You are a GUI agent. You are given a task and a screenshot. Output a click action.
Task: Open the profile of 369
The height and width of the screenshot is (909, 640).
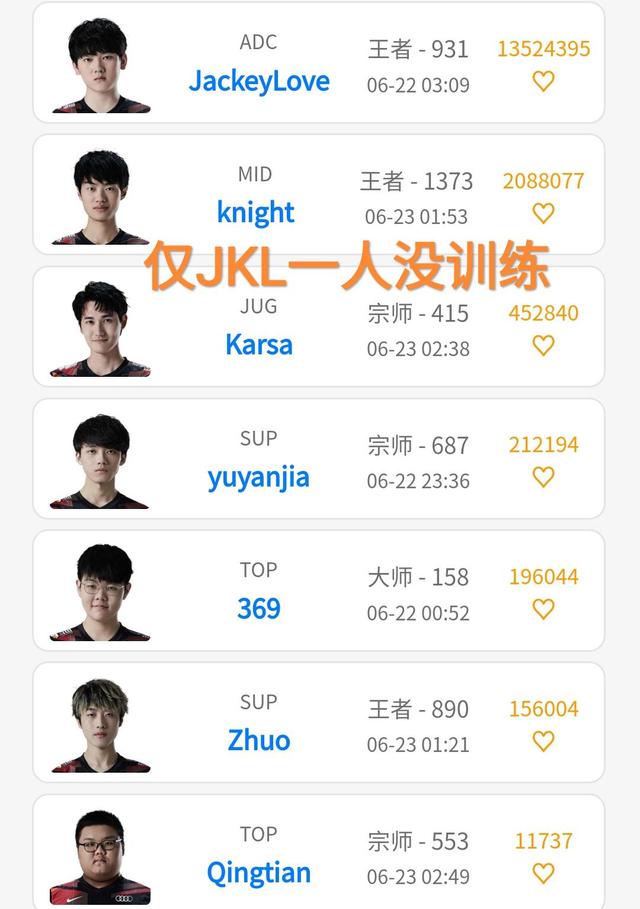pos(259,609)
